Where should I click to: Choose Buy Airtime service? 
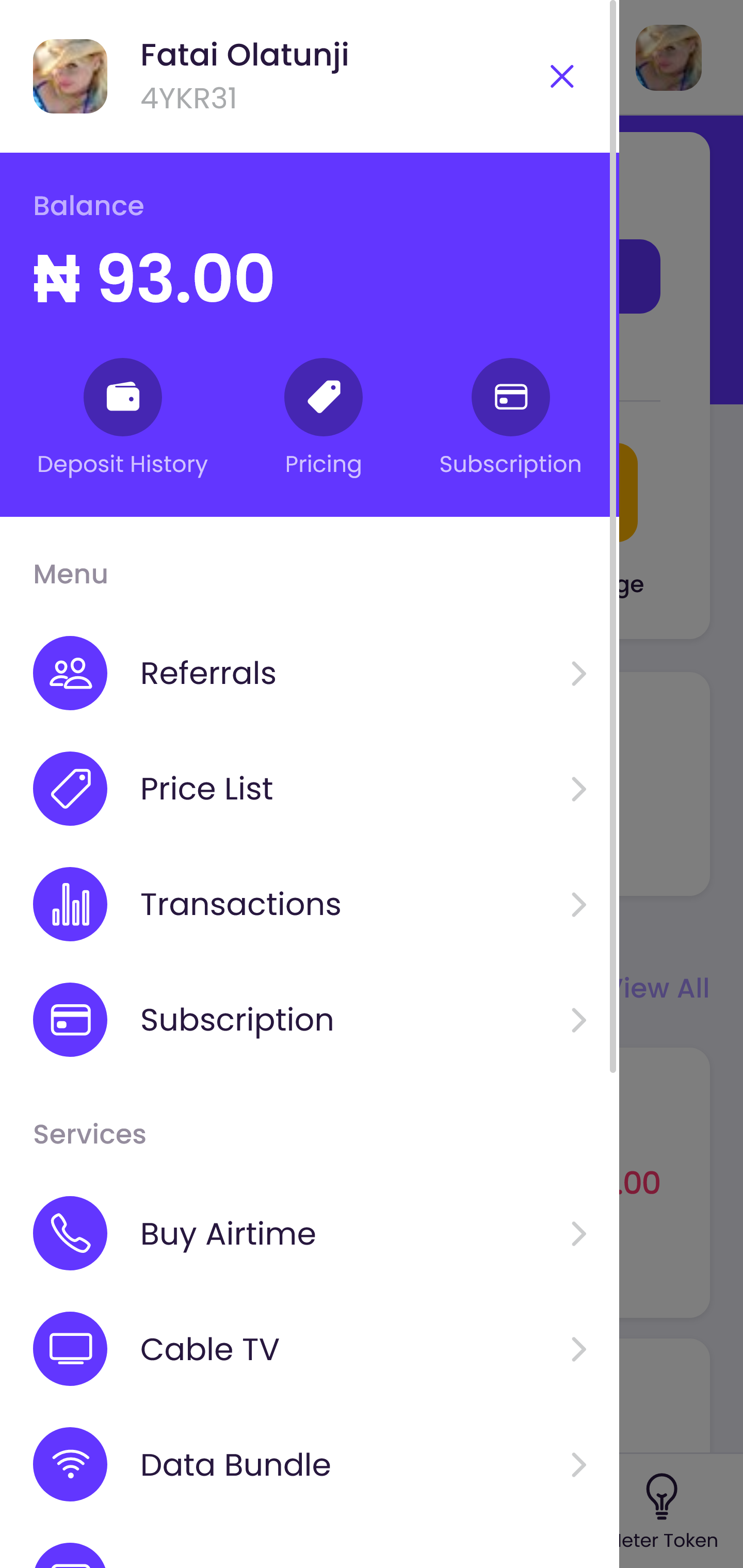(x=310, y=1233)
